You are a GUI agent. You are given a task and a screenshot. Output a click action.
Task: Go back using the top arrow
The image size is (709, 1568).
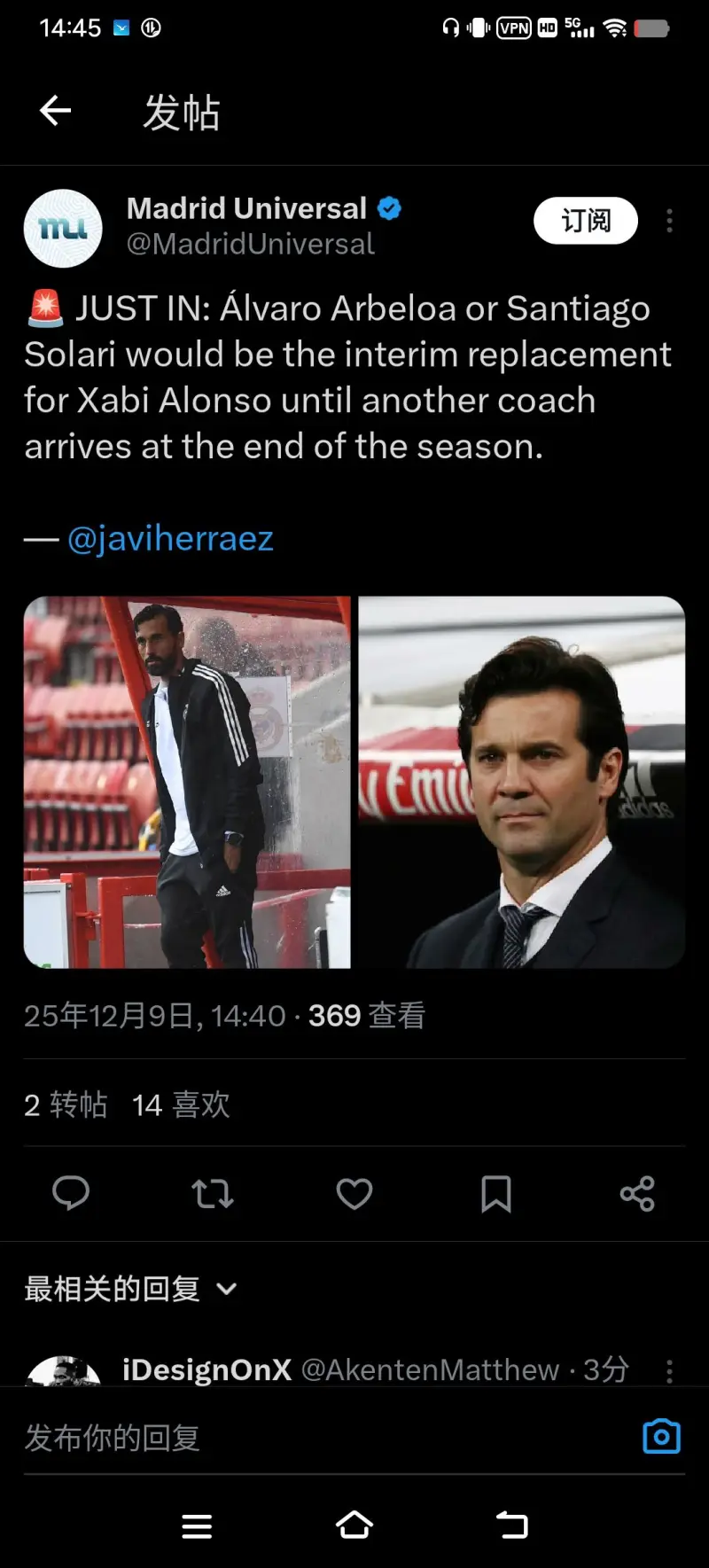pos(55,111)
